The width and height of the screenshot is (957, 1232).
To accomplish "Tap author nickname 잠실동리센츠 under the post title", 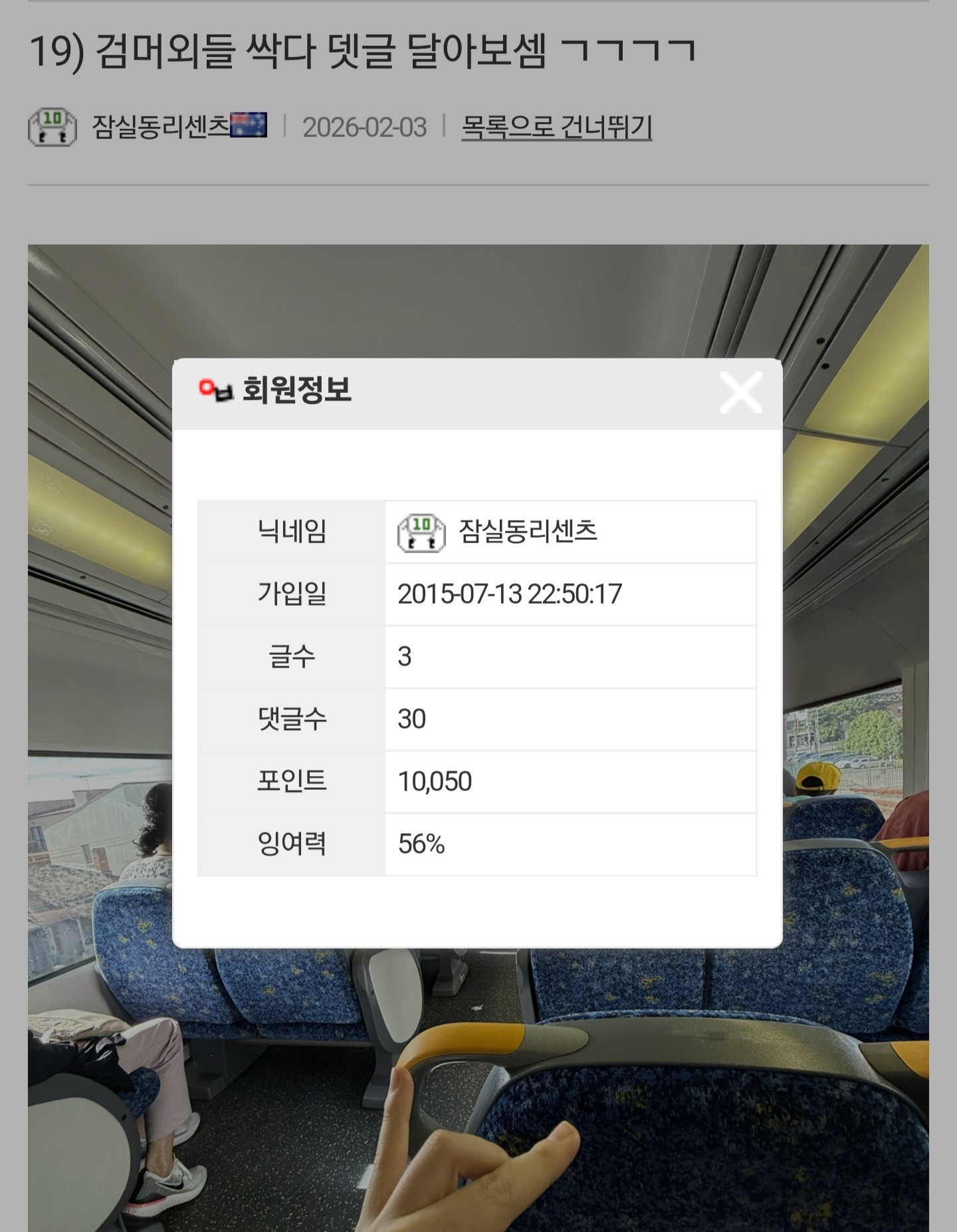I will (x=161, y=127).
